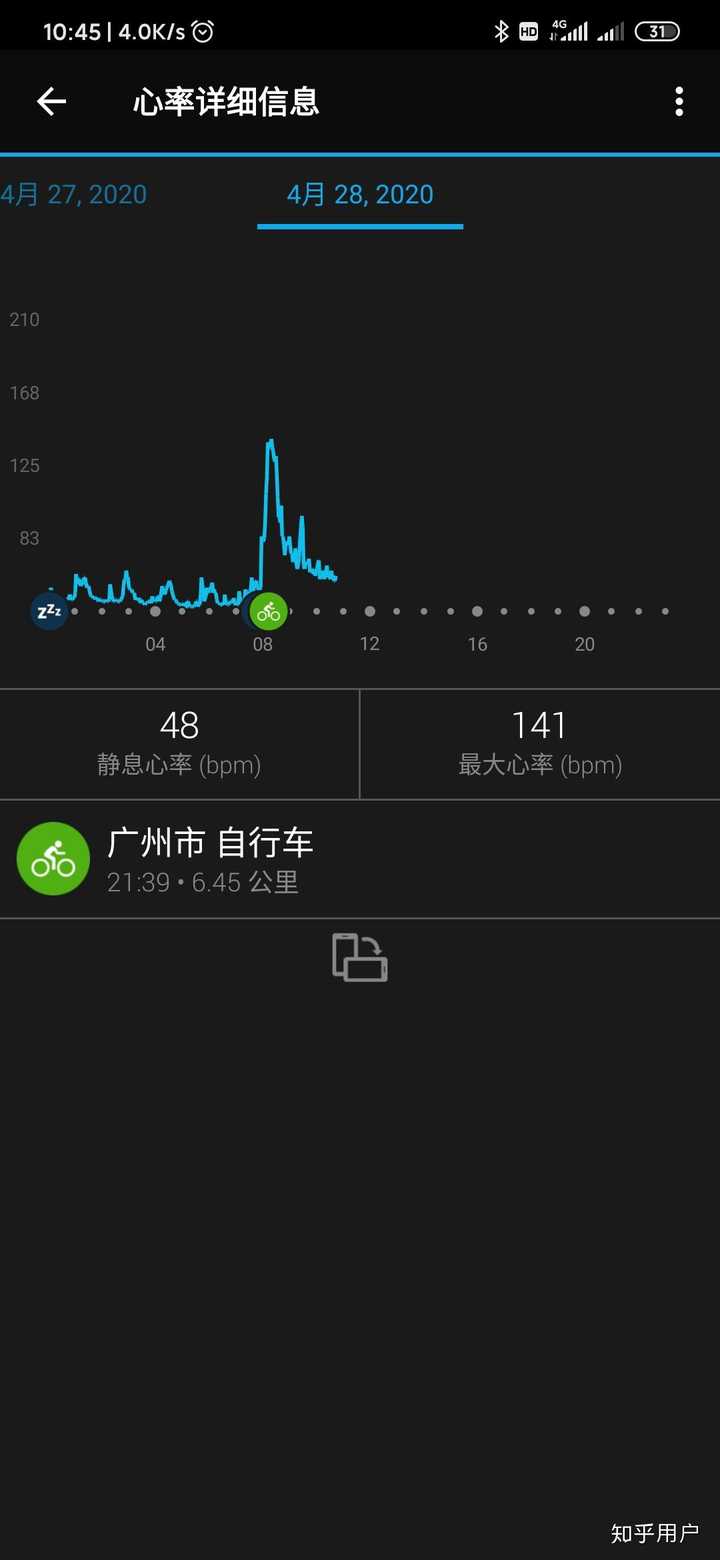Switch to the 4月 27, 2020 tab

73,194
